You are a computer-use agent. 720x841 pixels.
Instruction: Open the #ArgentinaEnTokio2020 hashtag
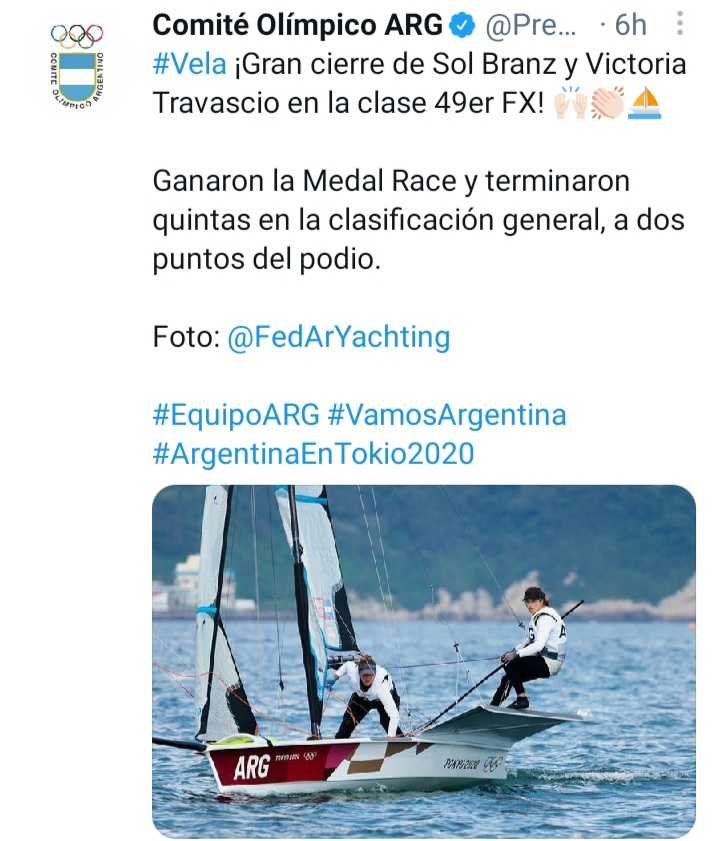tap(313, 453)
